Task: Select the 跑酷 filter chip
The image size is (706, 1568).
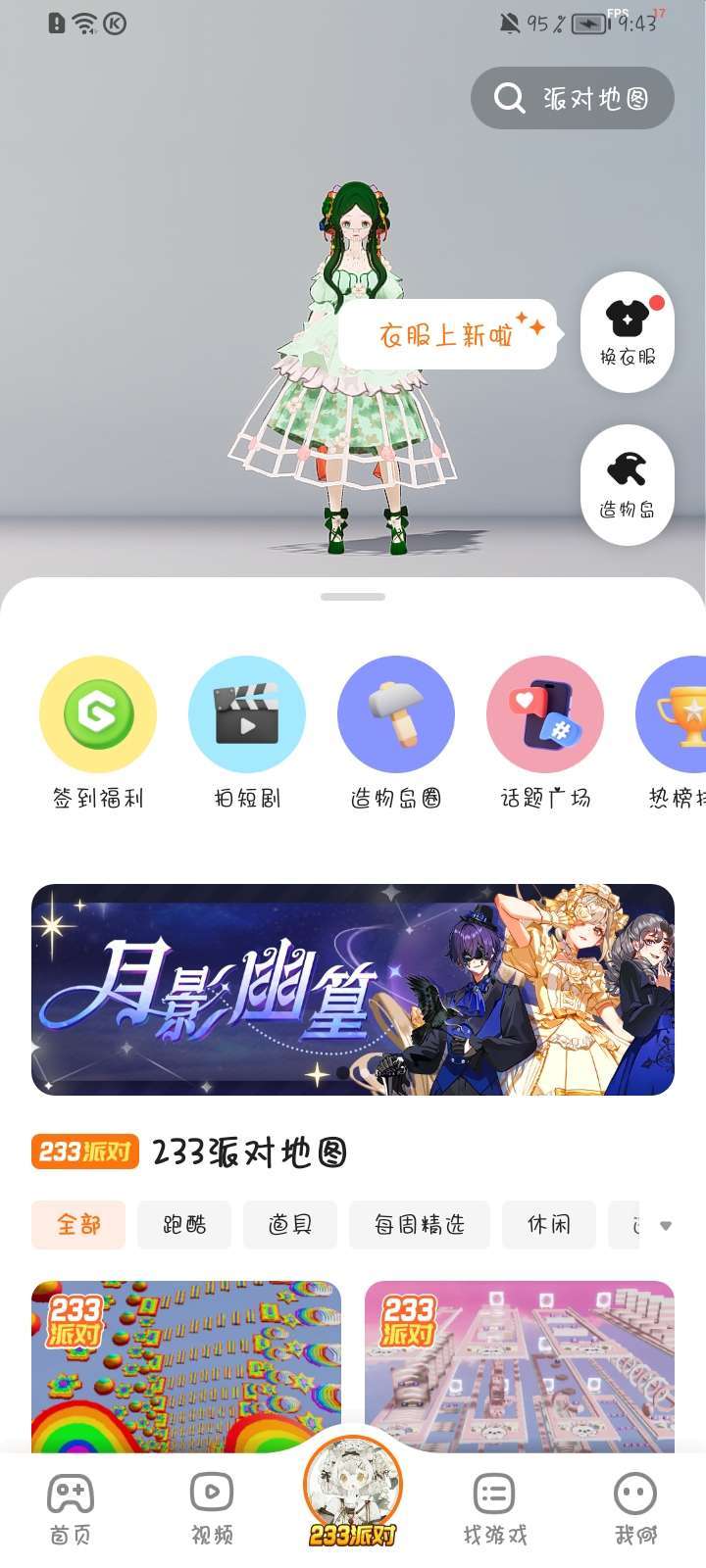Action: click(x=184, y=1225)
